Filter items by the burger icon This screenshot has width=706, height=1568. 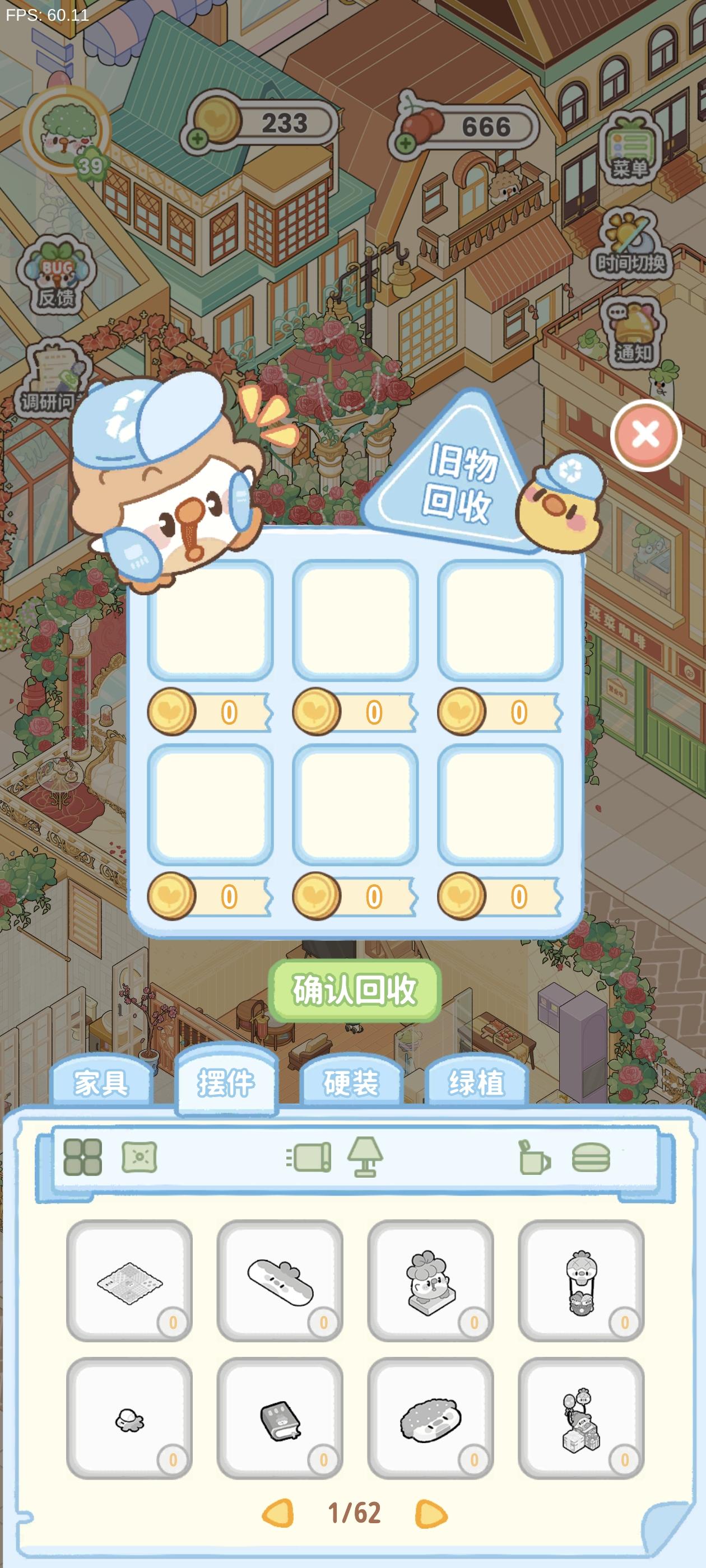pyautogui.click(x=590, y=1156)
